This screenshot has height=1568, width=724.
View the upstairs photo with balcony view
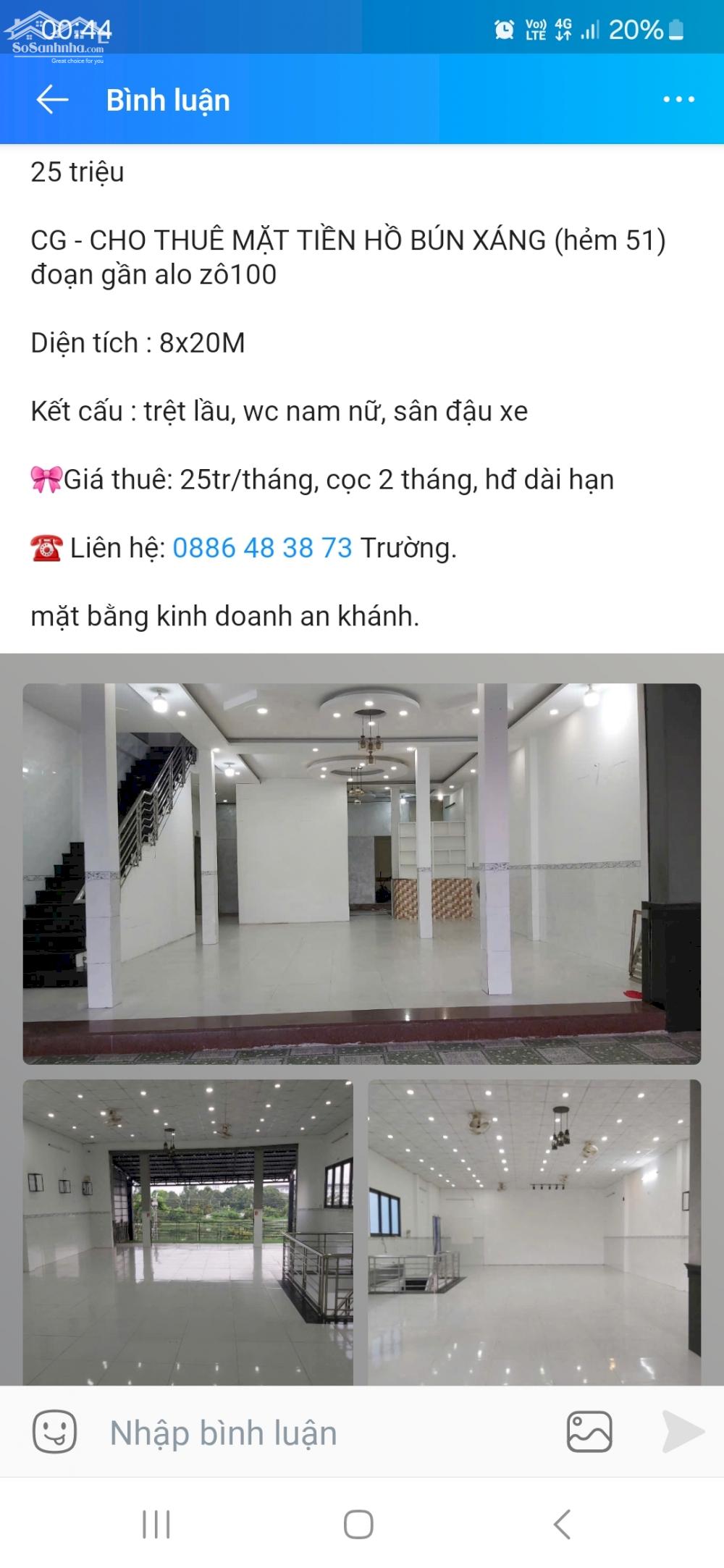click(x=188, y=1232)
